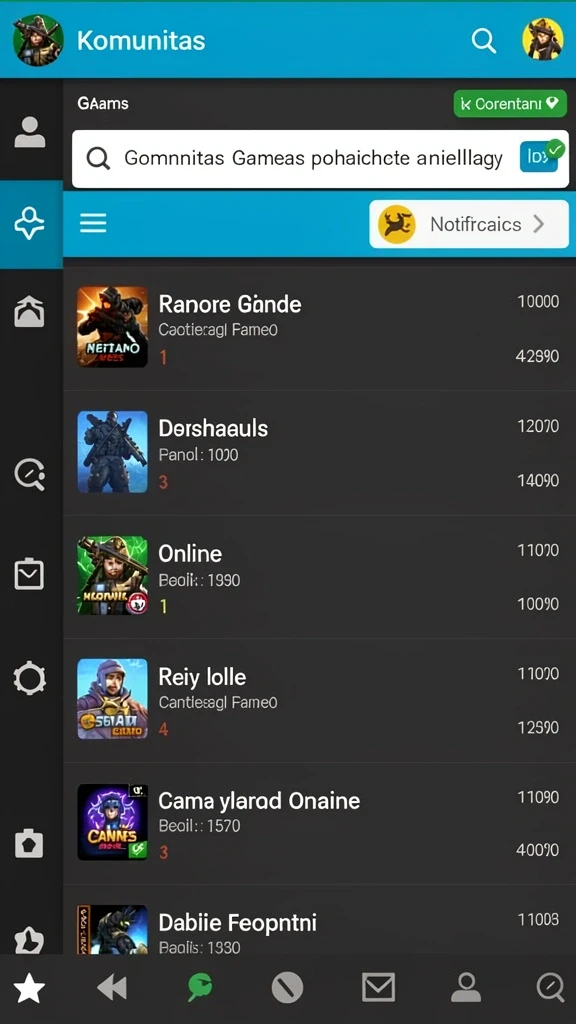Open the envelope messages tab
The width and height of the screenshot is (576, 1024).
379,987
